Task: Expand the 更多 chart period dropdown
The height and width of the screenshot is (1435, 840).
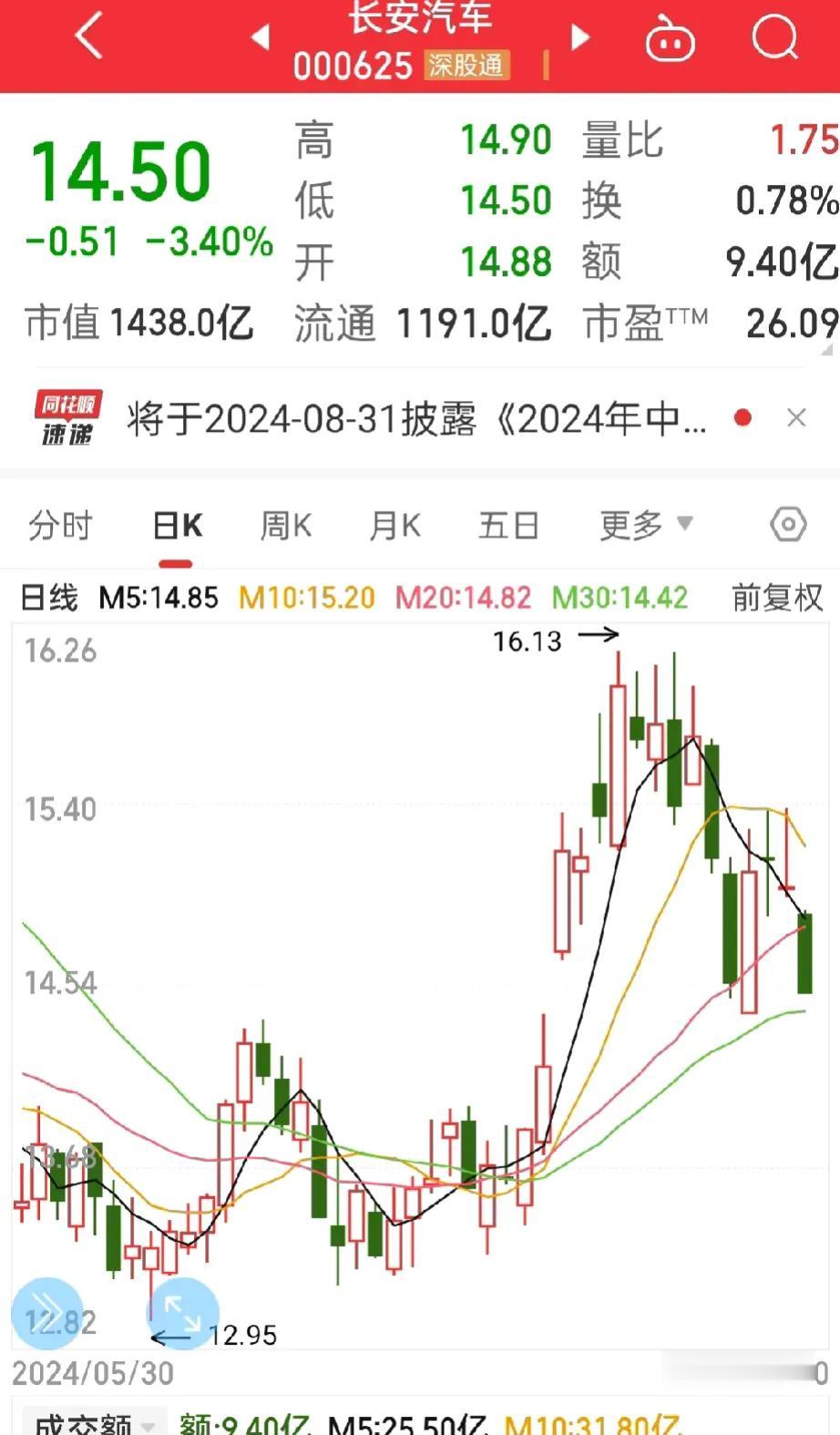Action: [x=645, y=525]
